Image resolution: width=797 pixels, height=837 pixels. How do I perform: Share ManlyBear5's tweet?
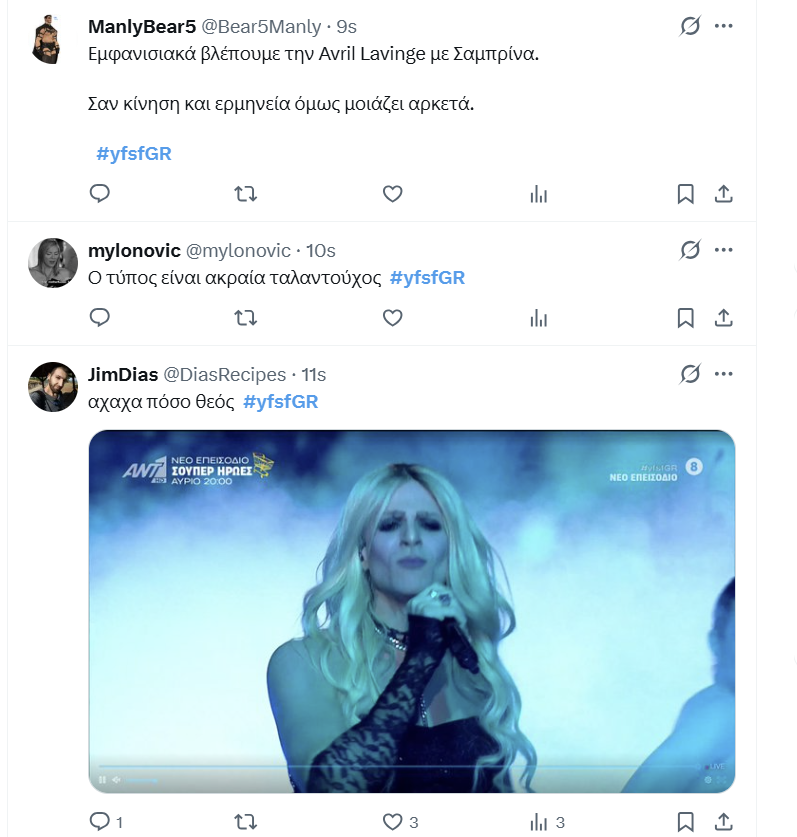click(x=726, y=194)
